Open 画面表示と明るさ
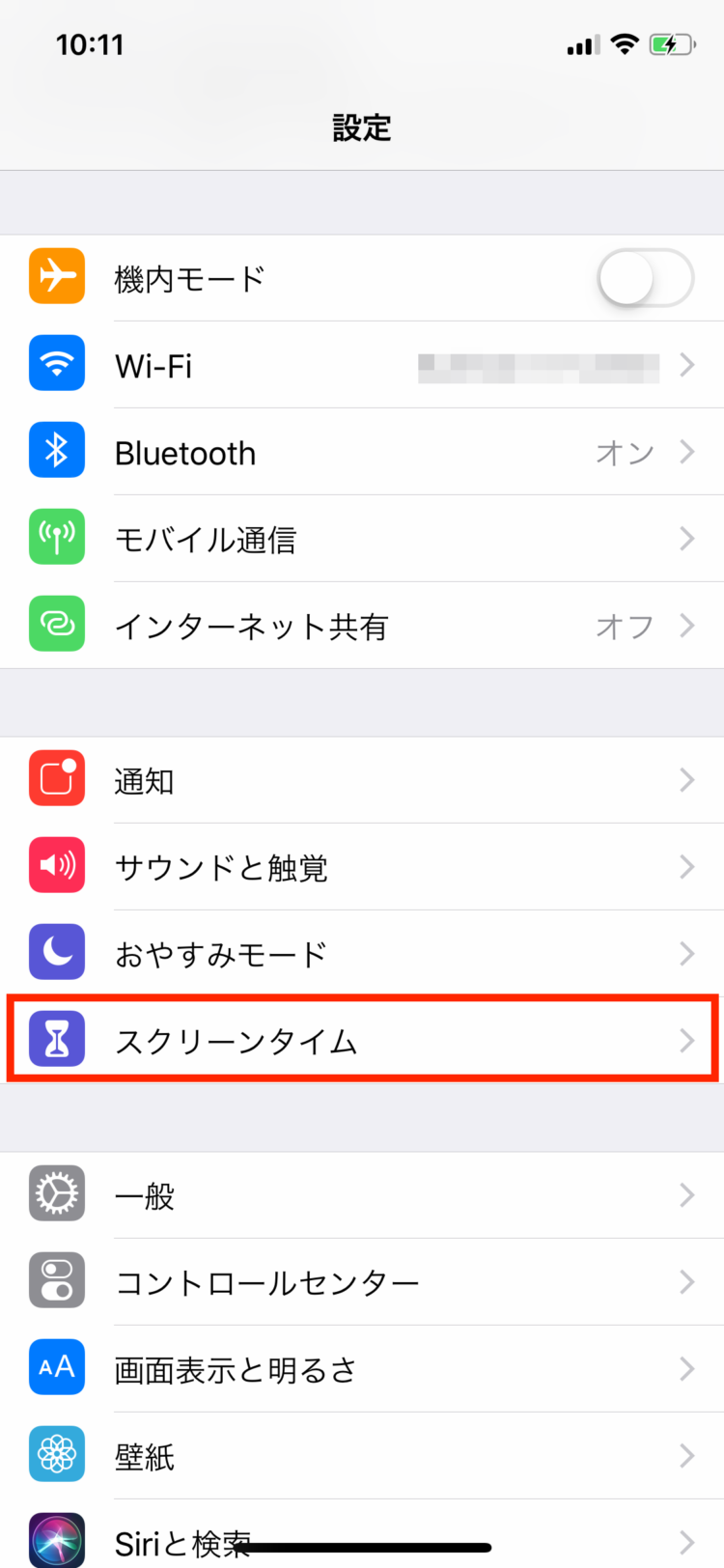 pos(362,1369)
